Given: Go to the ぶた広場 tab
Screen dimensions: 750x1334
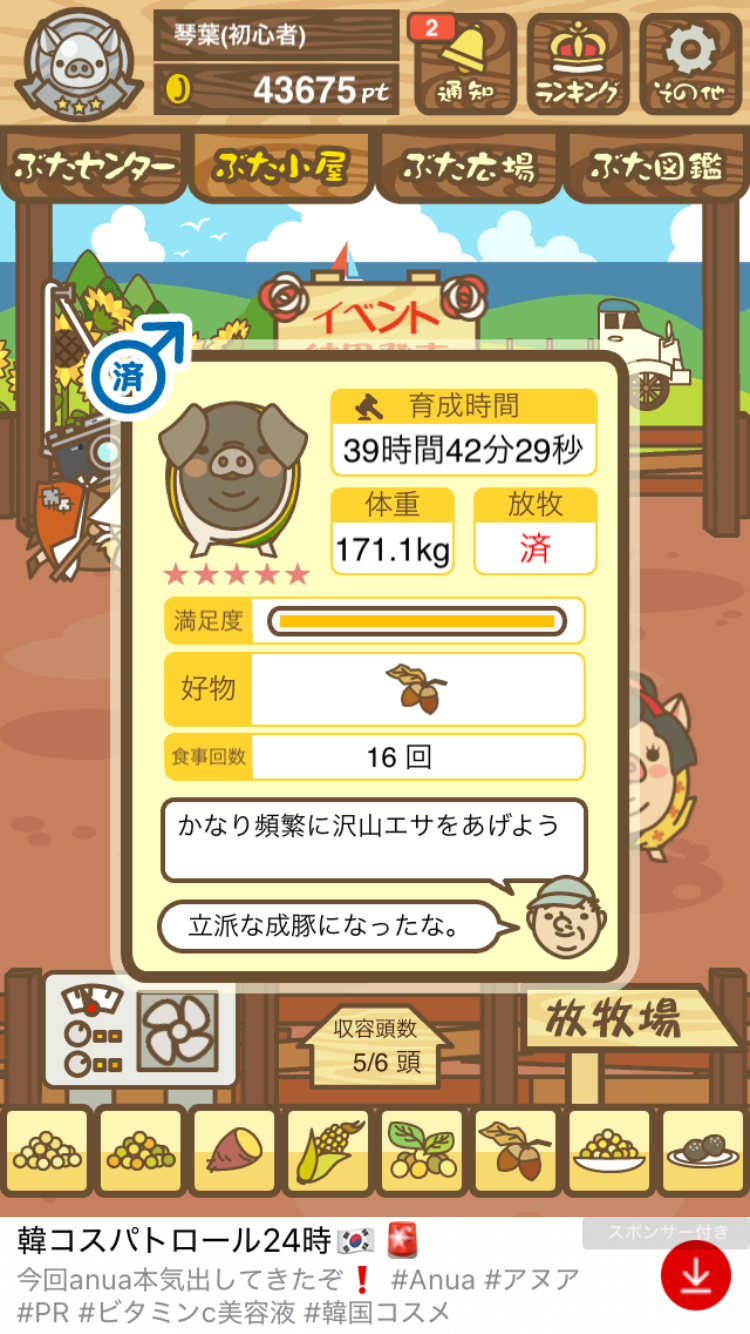Looking at the screenshot, I should coord(468,167).
